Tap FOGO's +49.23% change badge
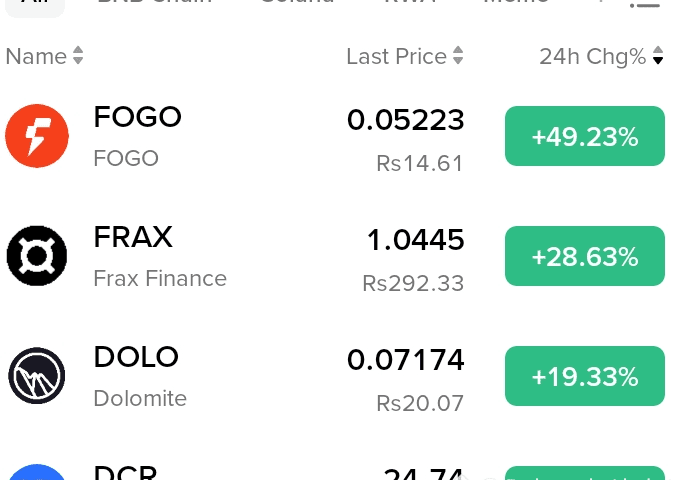The width and height of the screenshot is (684, 480). coord(584,136)
